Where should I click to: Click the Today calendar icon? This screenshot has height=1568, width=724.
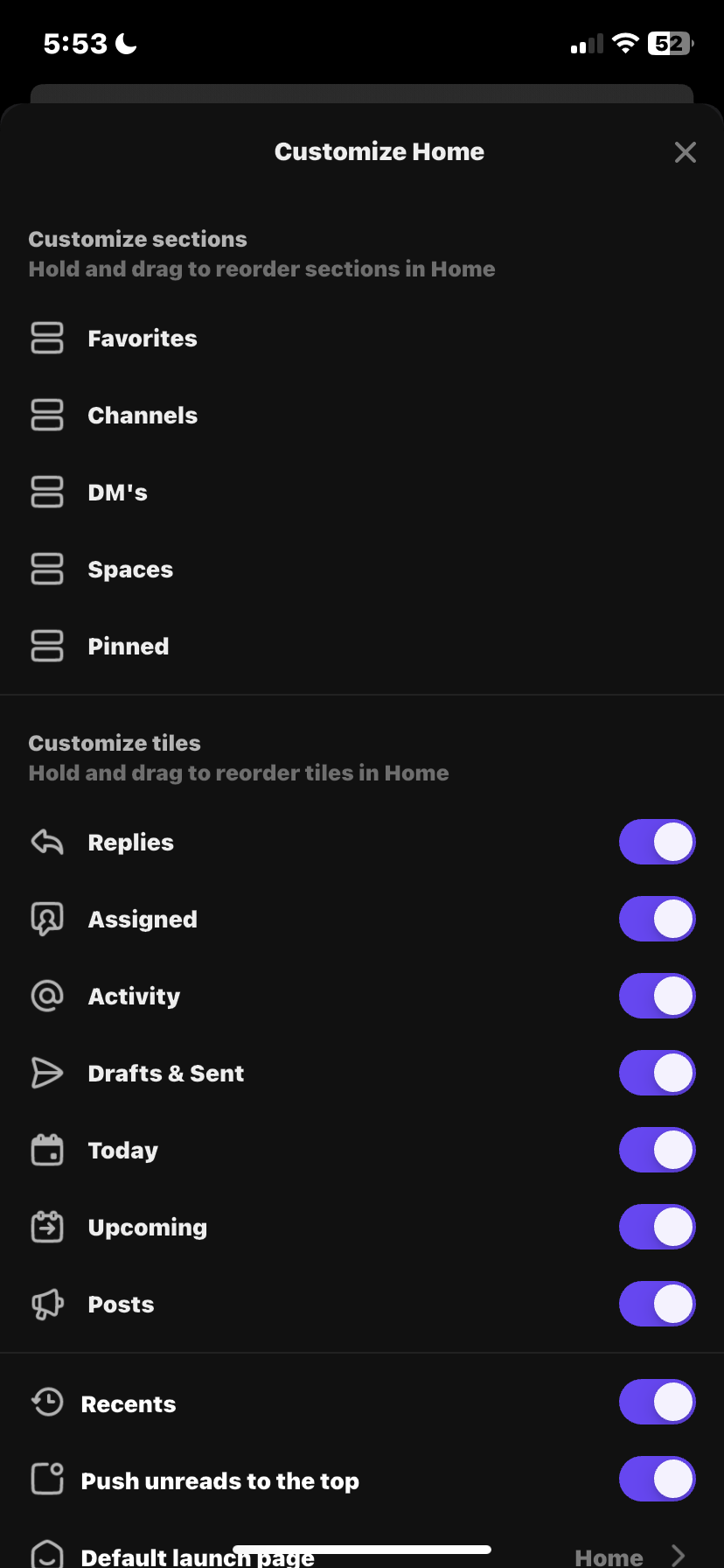47,1150
